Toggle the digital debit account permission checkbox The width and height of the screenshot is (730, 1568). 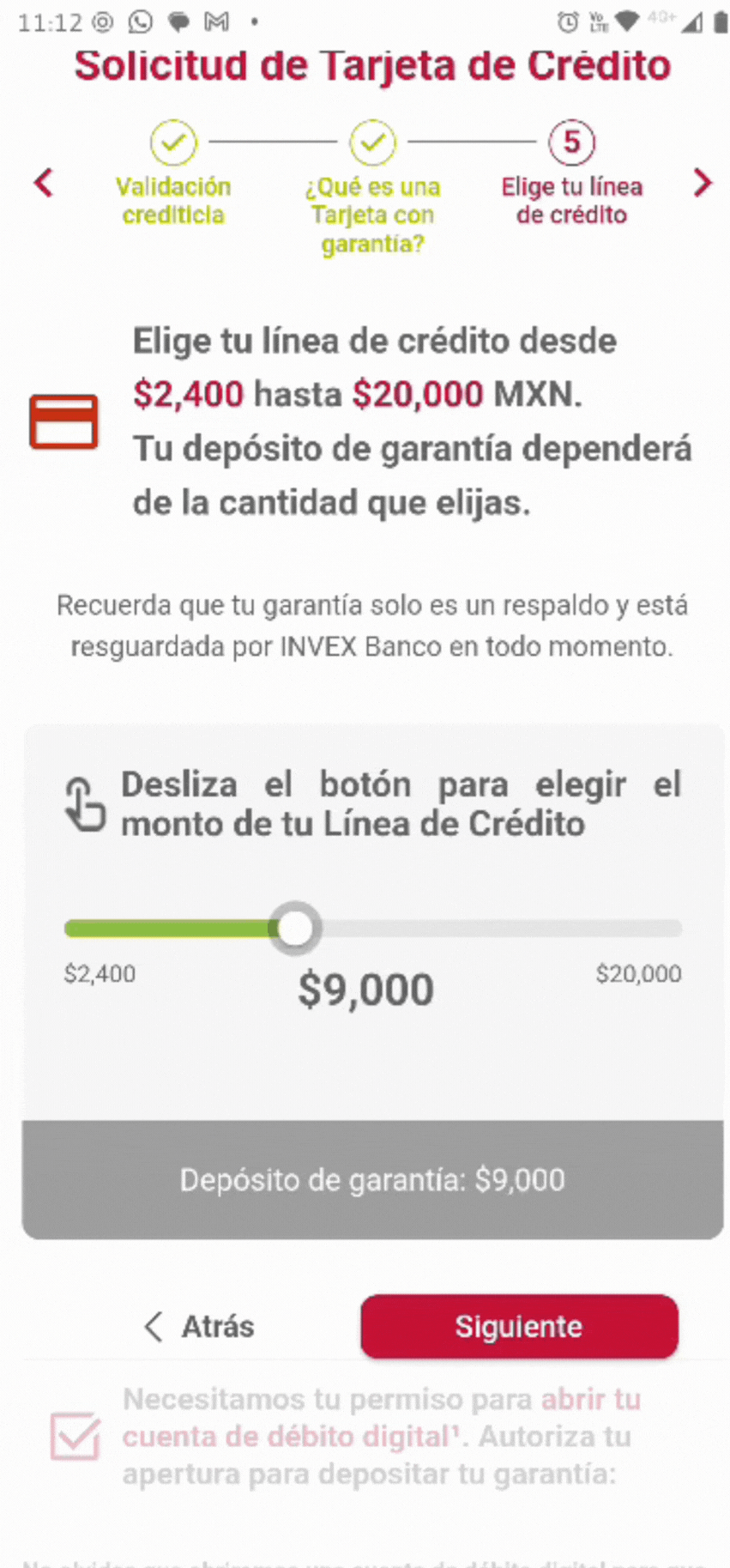(75, 1436)
